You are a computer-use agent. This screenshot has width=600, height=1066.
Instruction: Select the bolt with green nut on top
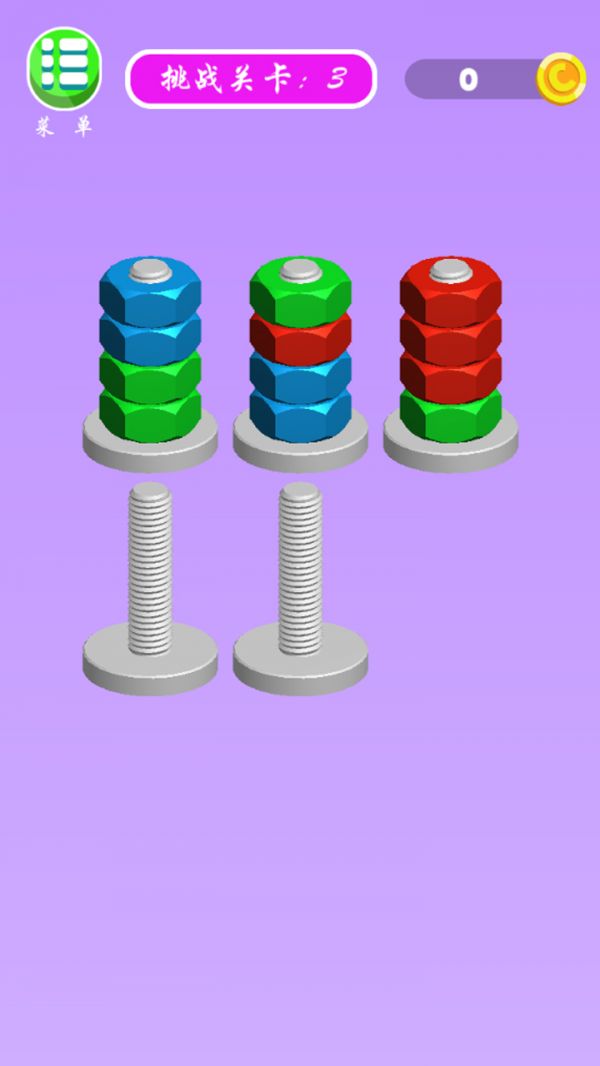(300, 350)
